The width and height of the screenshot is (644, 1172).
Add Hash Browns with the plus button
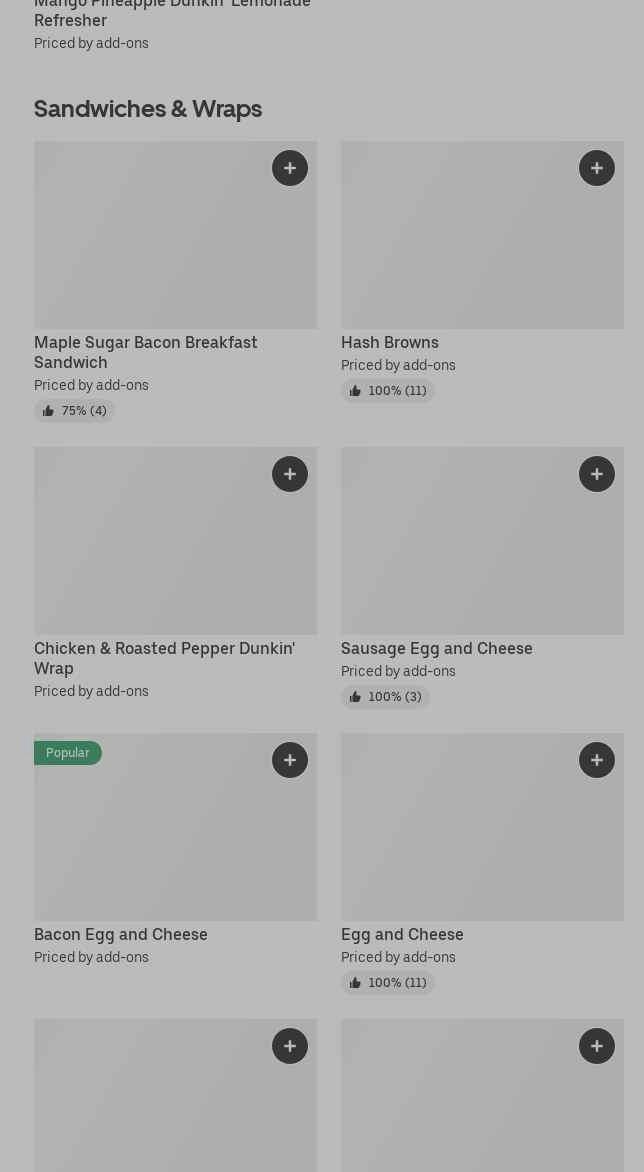pyautogui.click(x=597, y=168)
